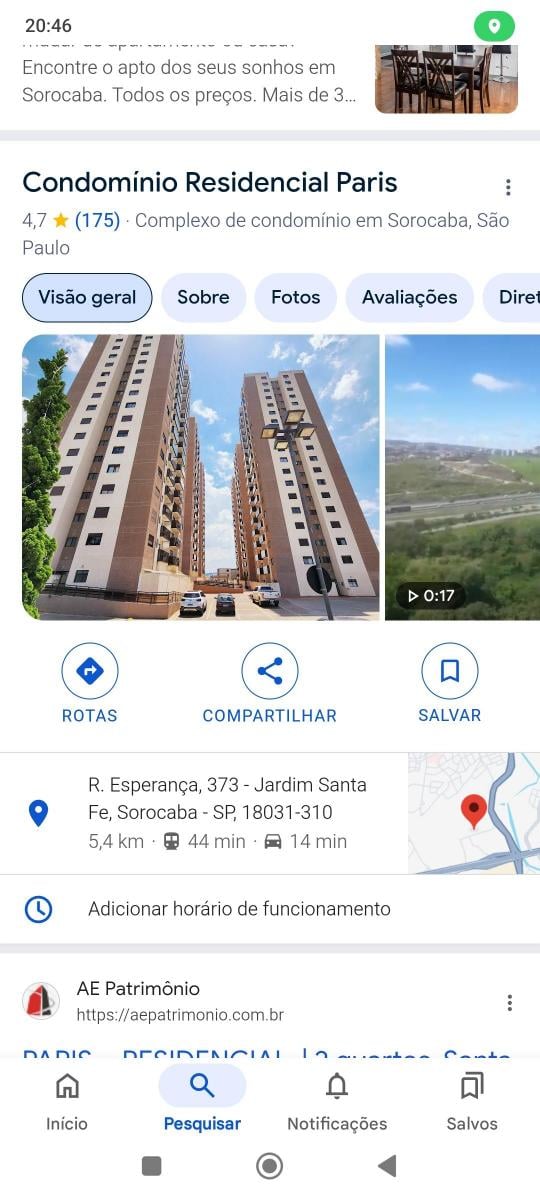Screen dimensions: 540x1200
Task: Open overflow menu for AE Patrimônio result
Action: click(x=509, y=1003)
